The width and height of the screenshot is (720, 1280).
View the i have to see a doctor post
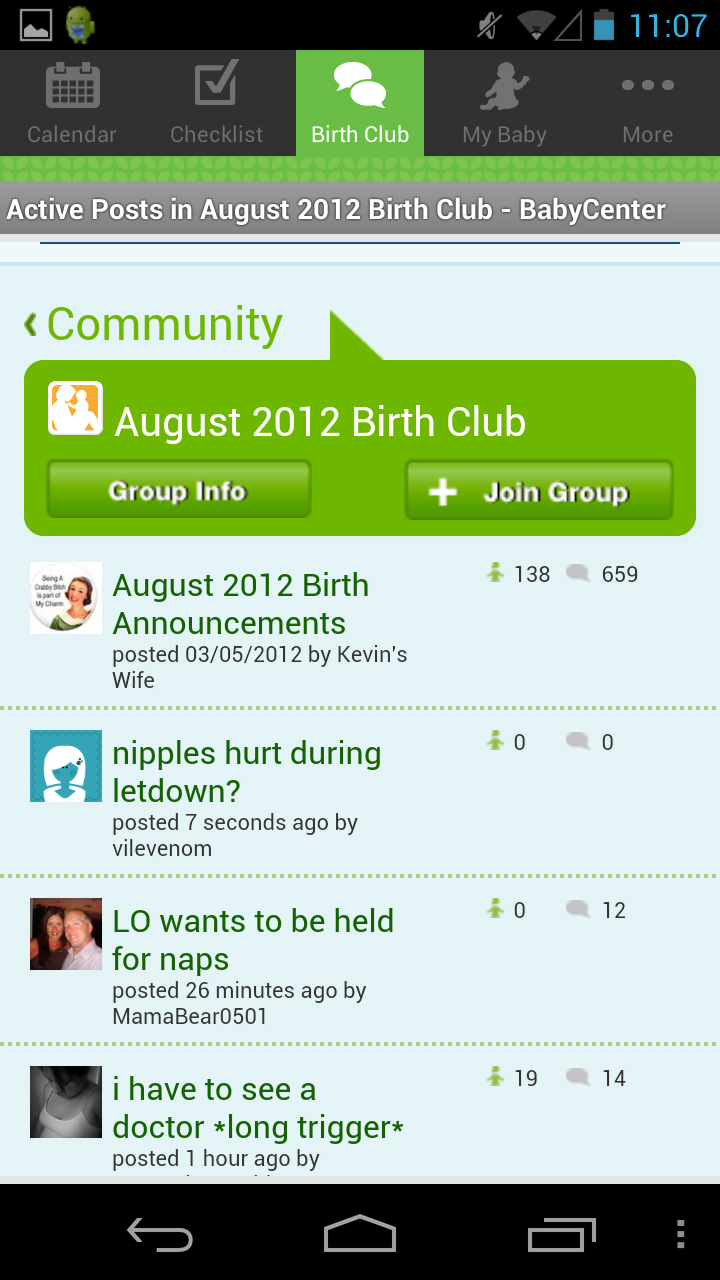pyautogui.click(x=258, y=1108)
